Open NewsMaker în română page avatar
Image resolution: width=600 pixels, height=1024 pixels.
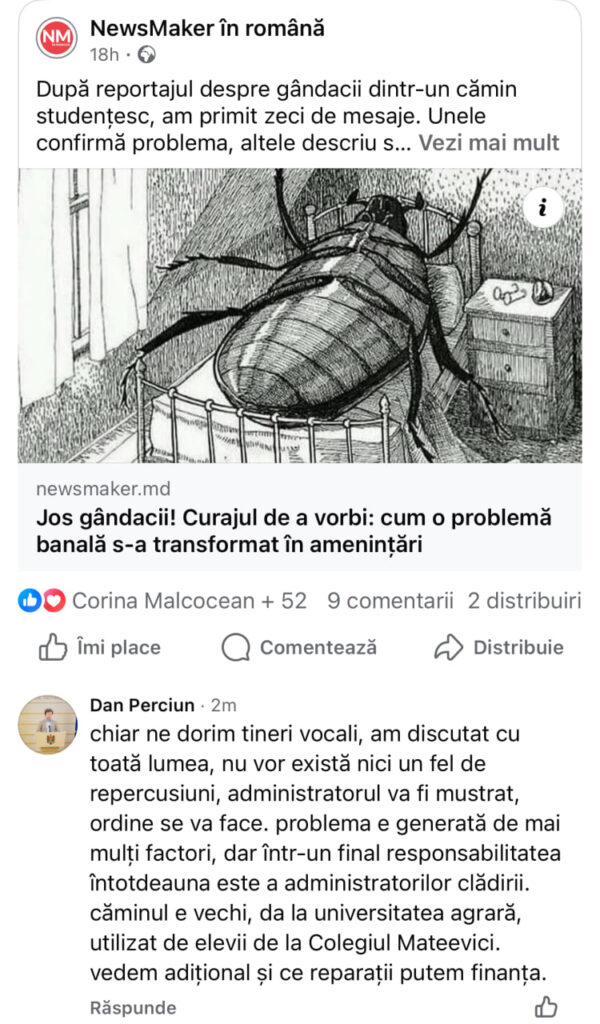(56, 39)
